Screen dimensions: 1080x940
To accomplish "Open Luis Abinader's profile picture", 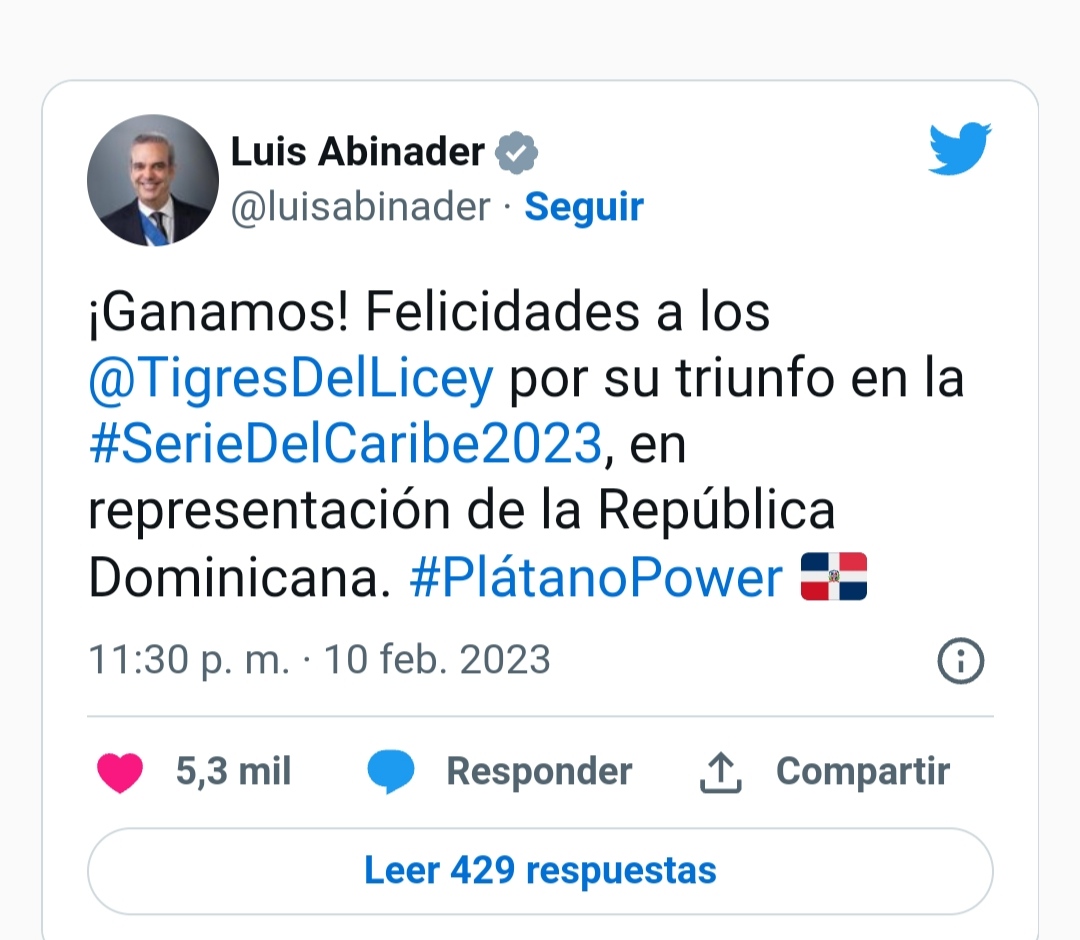I will 153,180.
